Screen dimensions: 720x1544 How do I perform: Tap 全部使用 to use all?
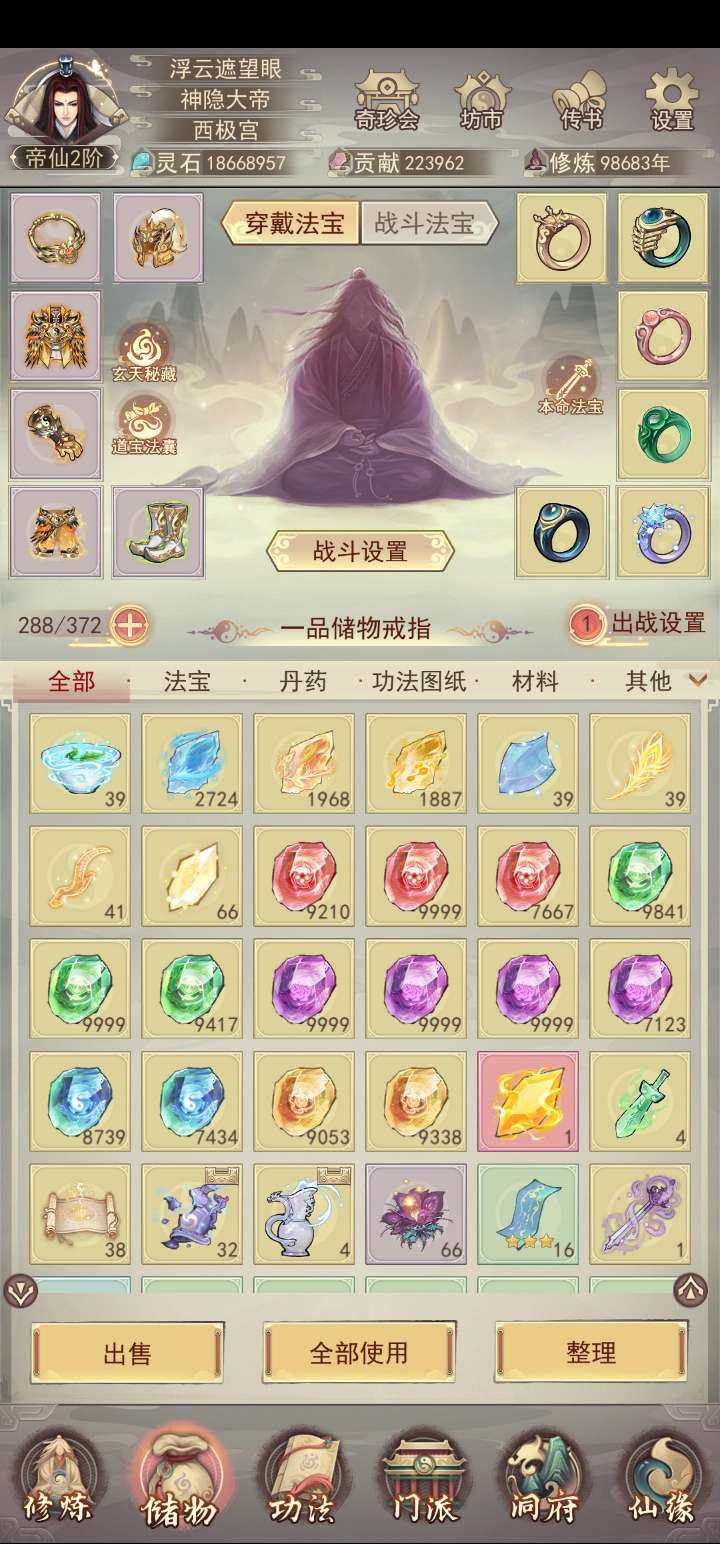(359, 1353)
